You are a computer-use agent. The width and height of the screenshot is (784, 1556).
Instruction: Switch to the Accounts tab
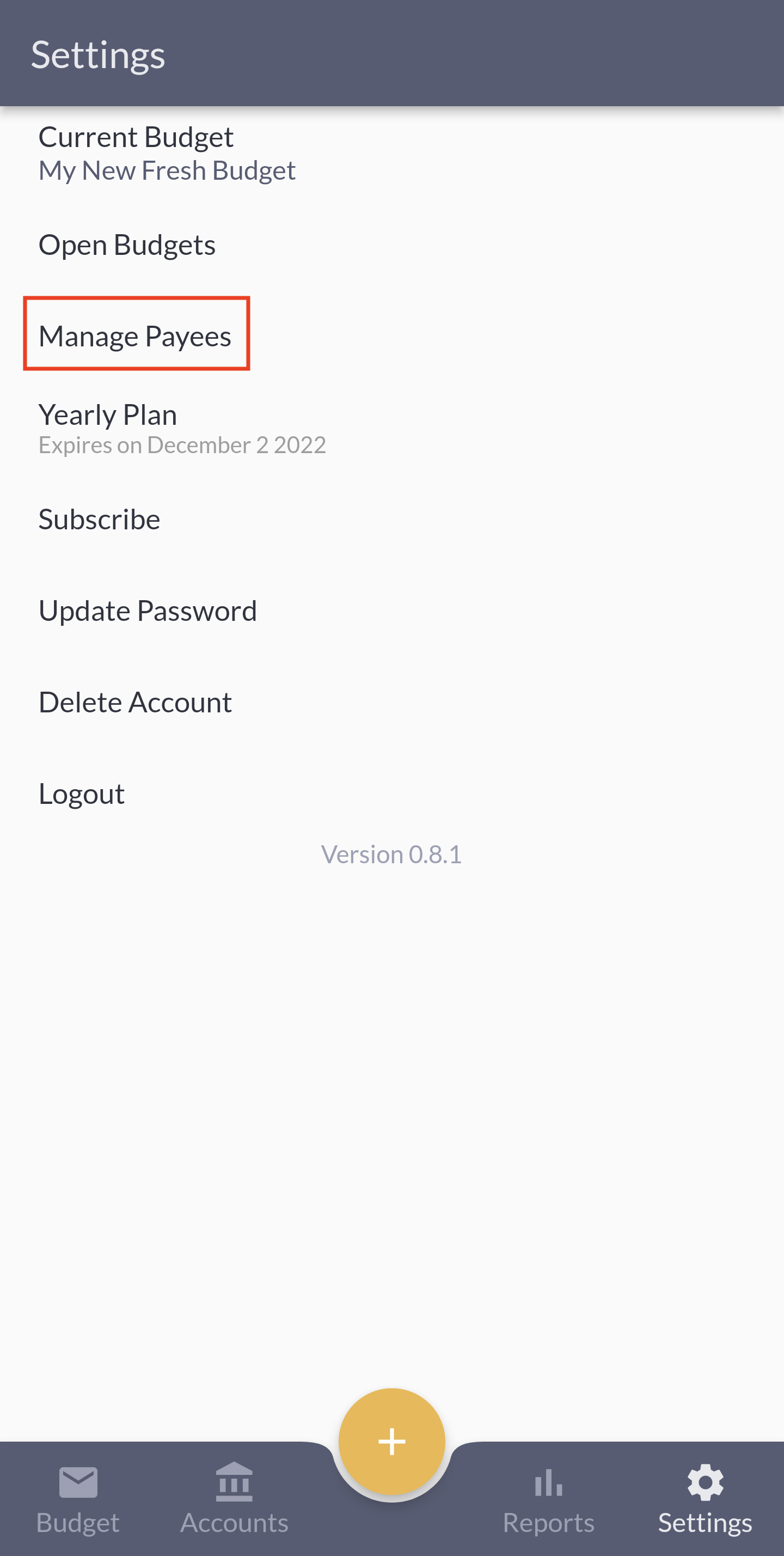[x=234, y=1500]
